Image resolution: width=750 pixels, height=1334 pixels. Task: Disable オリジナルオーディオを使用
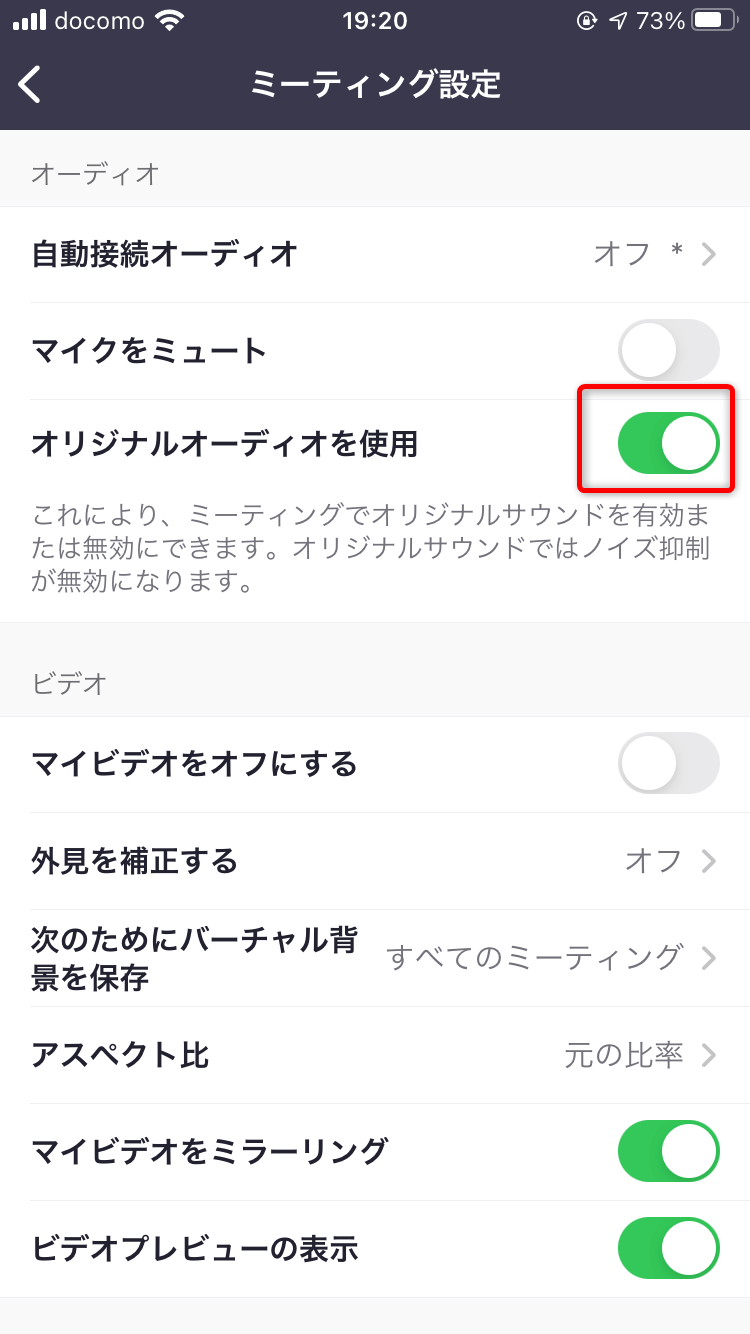[x=669, y=443]
